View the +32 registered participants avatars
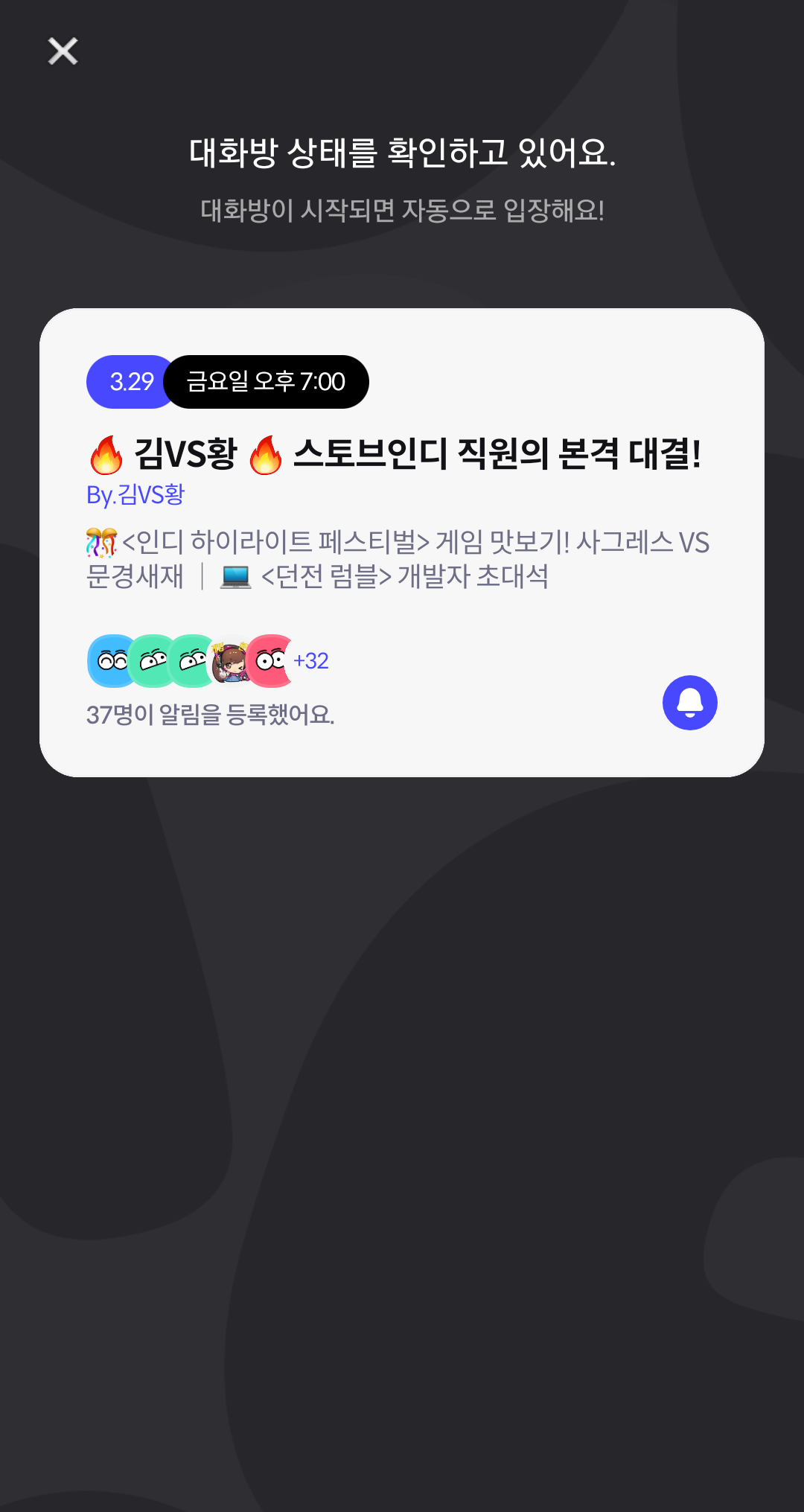 click(x=208, y=660)
